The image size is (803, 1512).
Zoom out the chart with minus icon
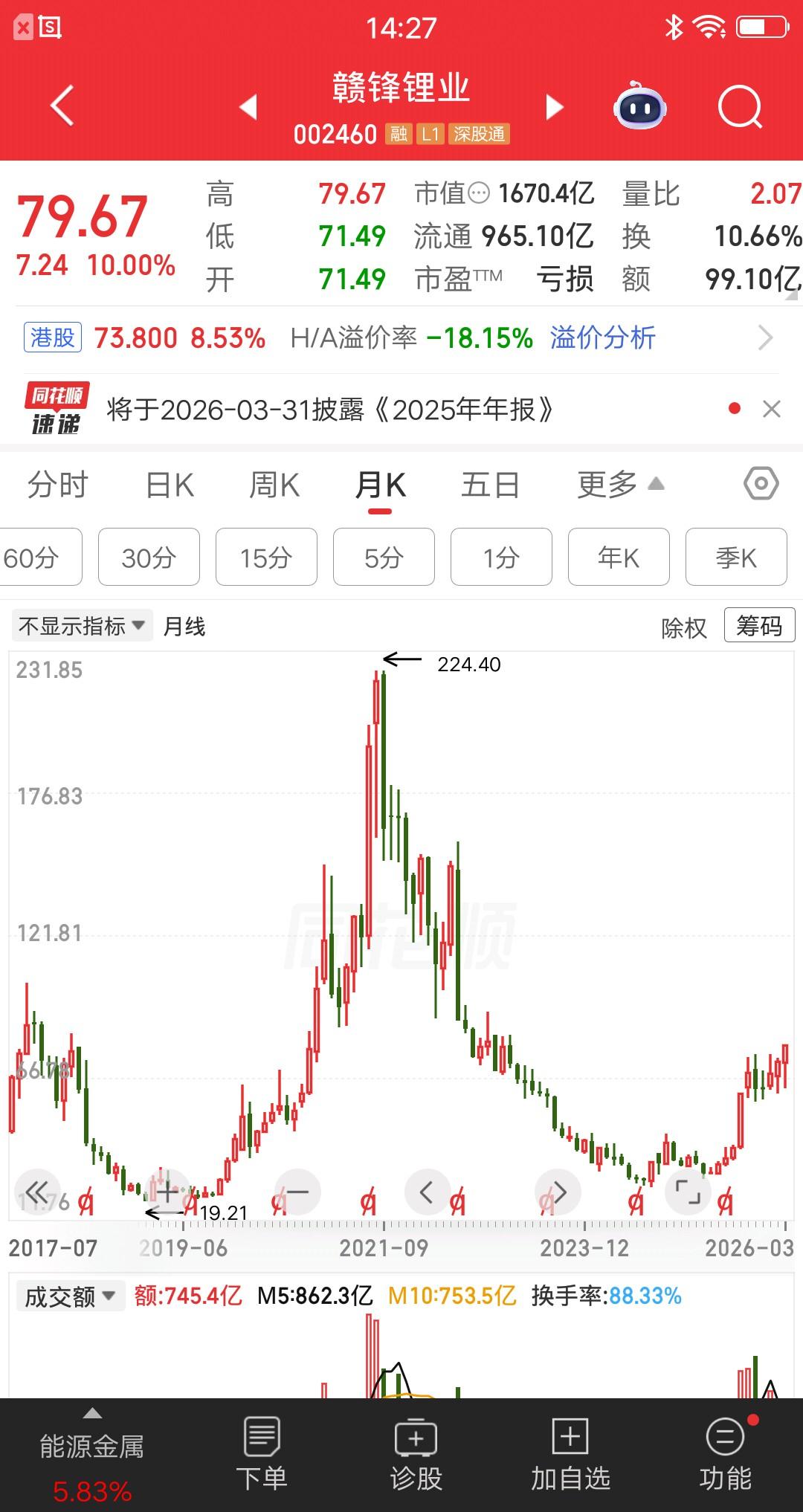(x=297, y=1190)
